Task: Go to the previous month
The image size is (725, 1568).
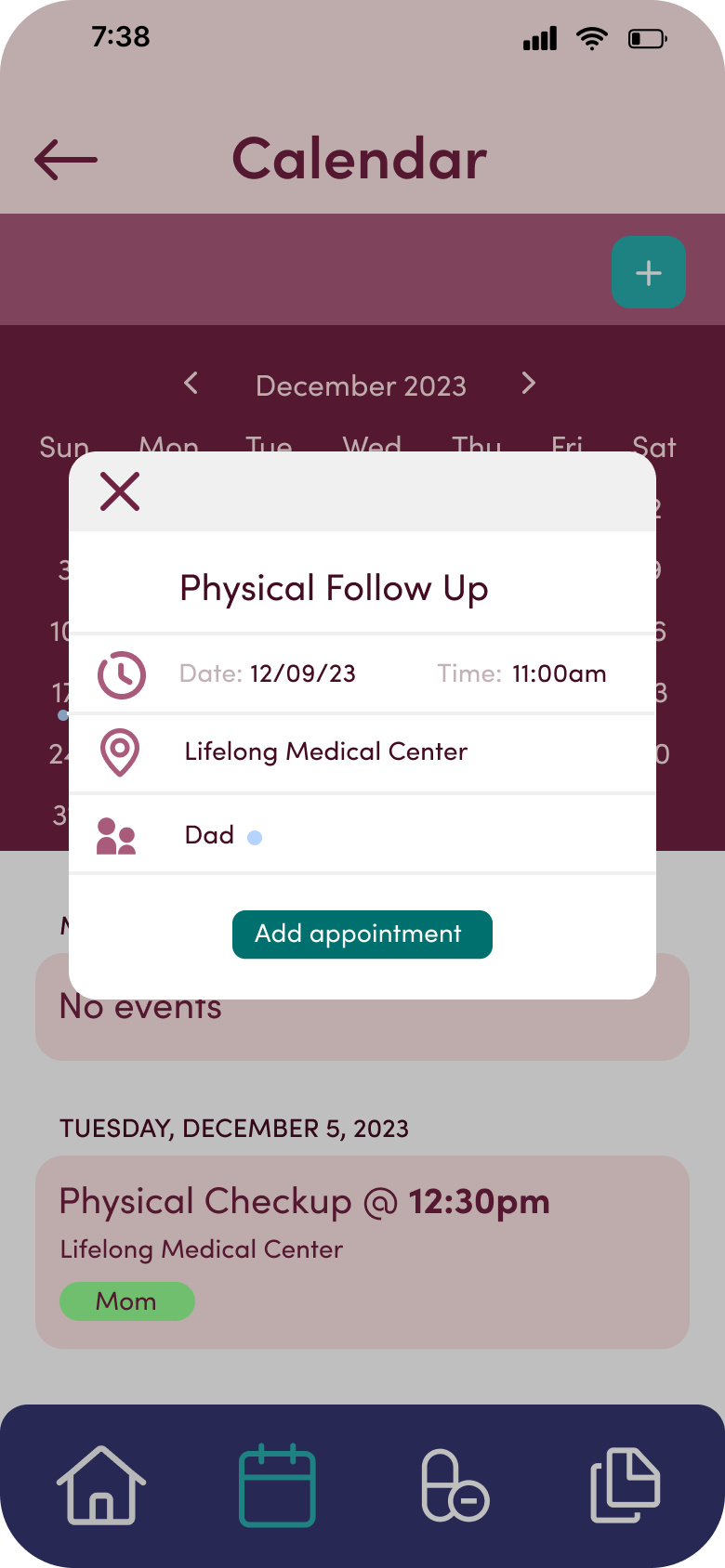Action: click(191, 383)
